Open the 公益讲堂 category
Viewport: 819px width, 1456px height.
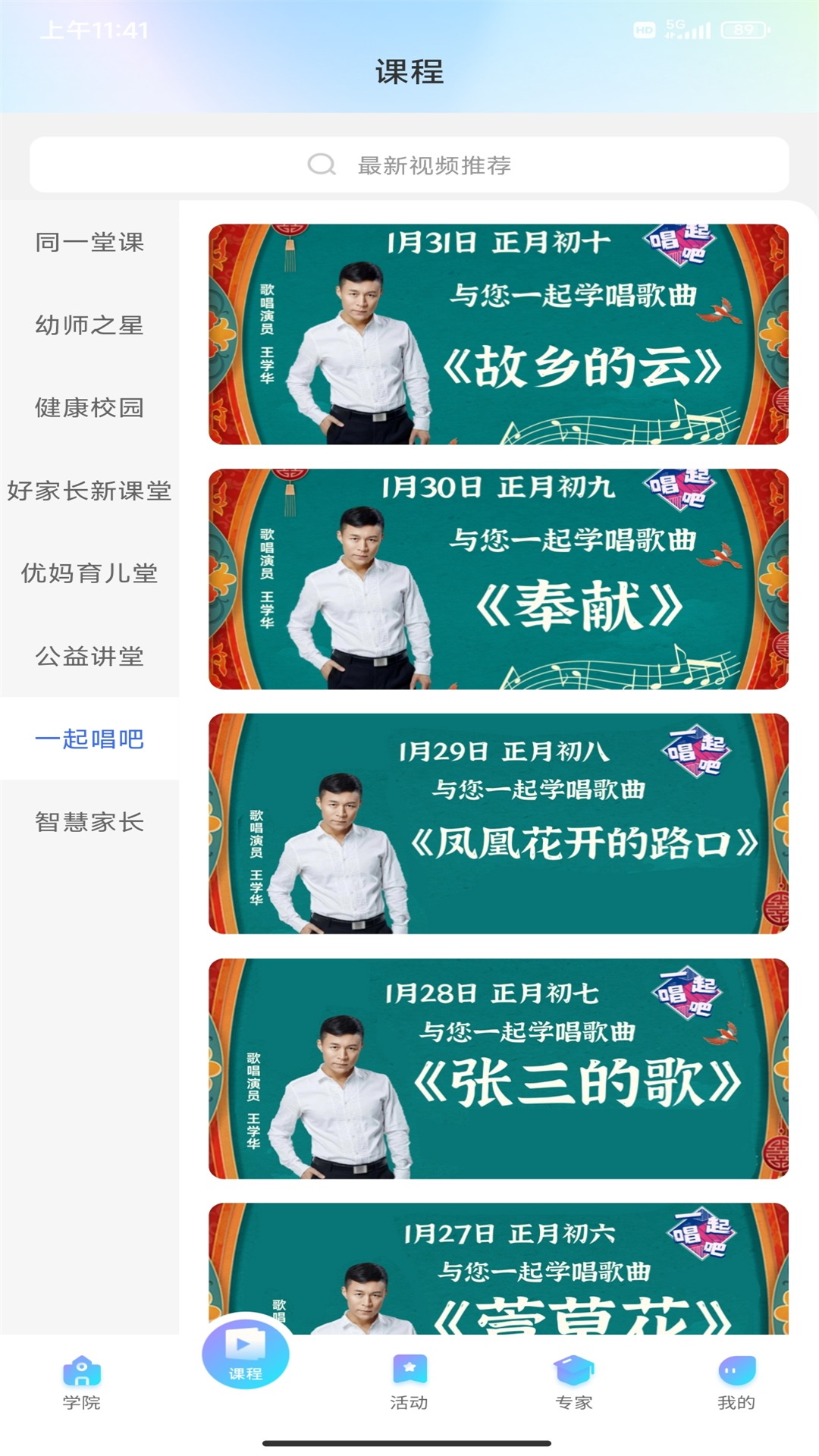coord(89,656)
